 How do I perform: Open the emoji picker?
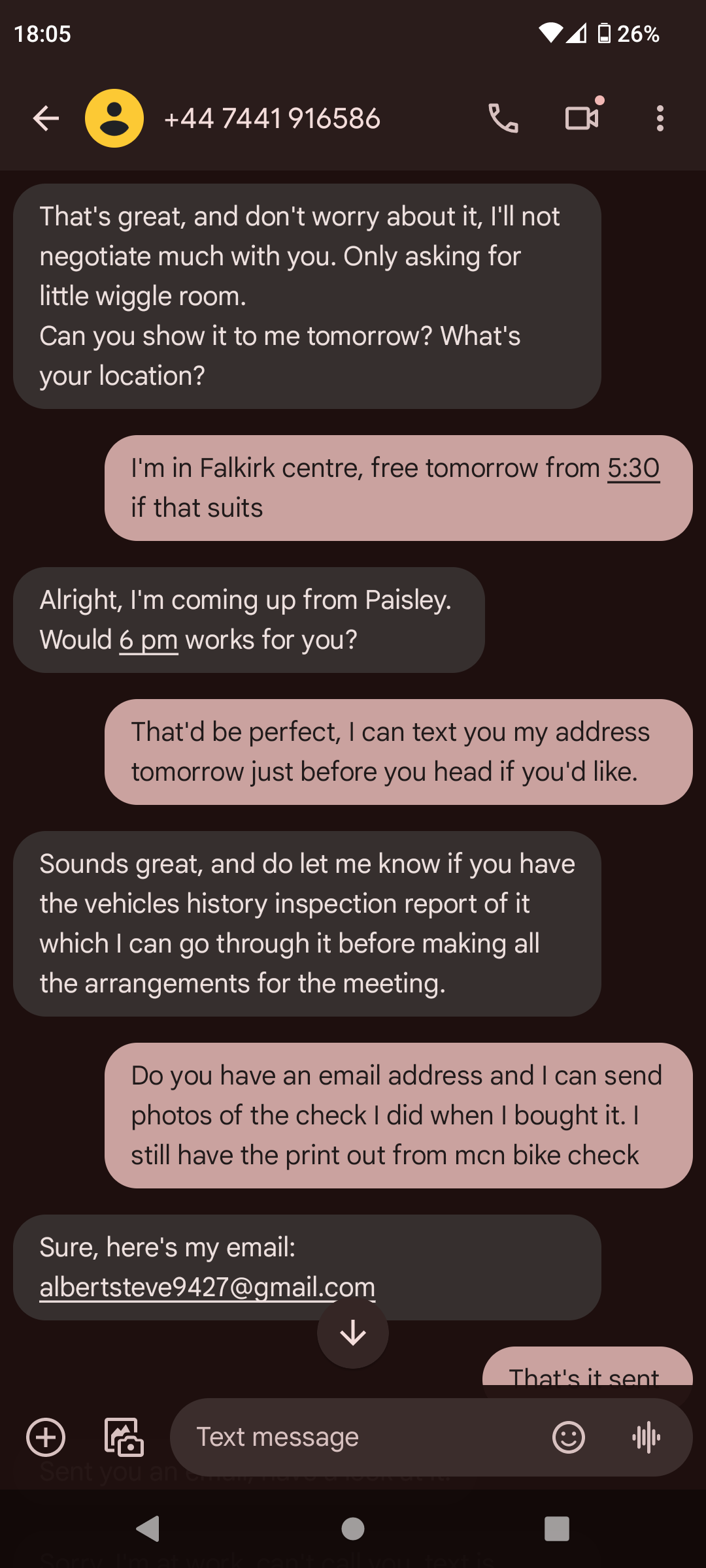click(568, 1437)
